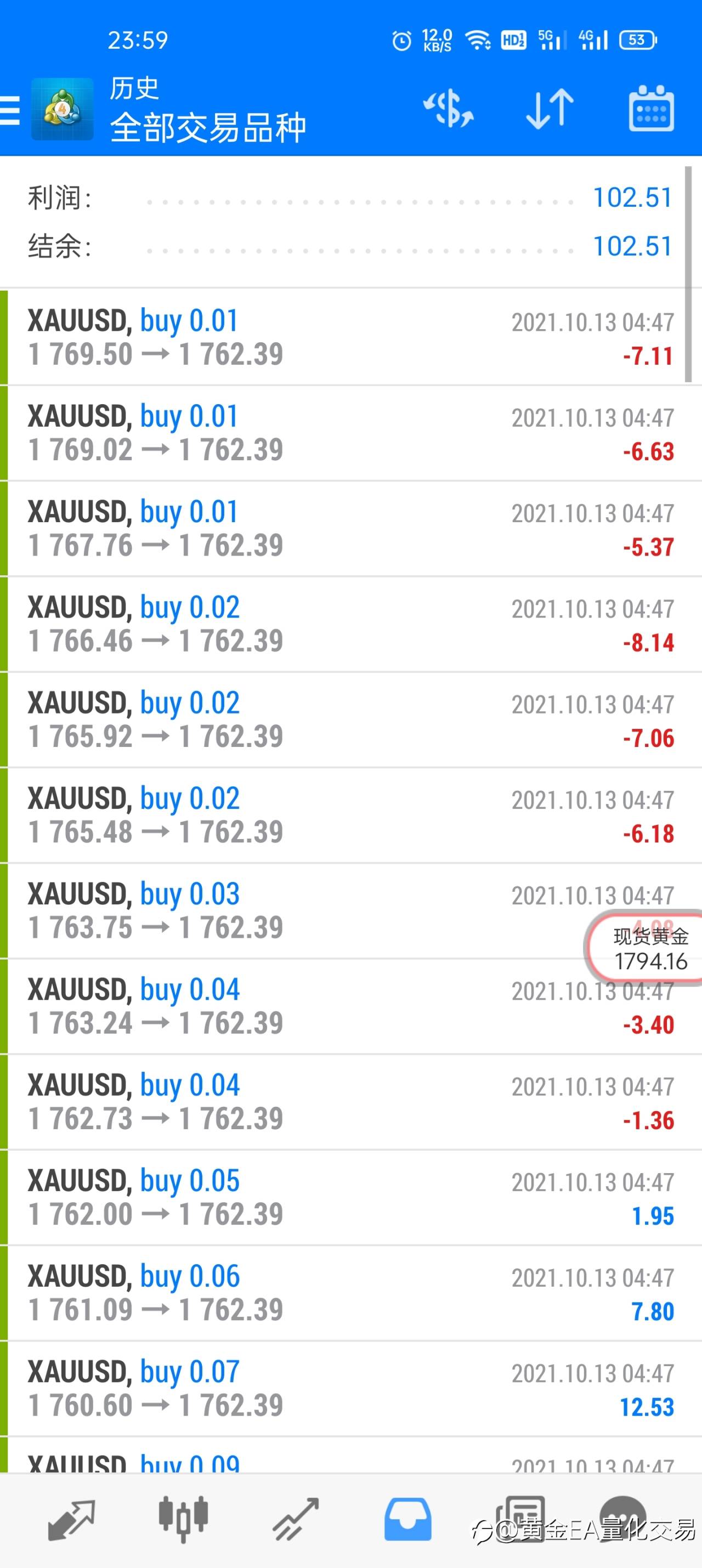Select the buy 0.06 trade with 7.80 profit
Image resolution: width=702 pixels, height=1568 pixels.
coord(350,1293)
